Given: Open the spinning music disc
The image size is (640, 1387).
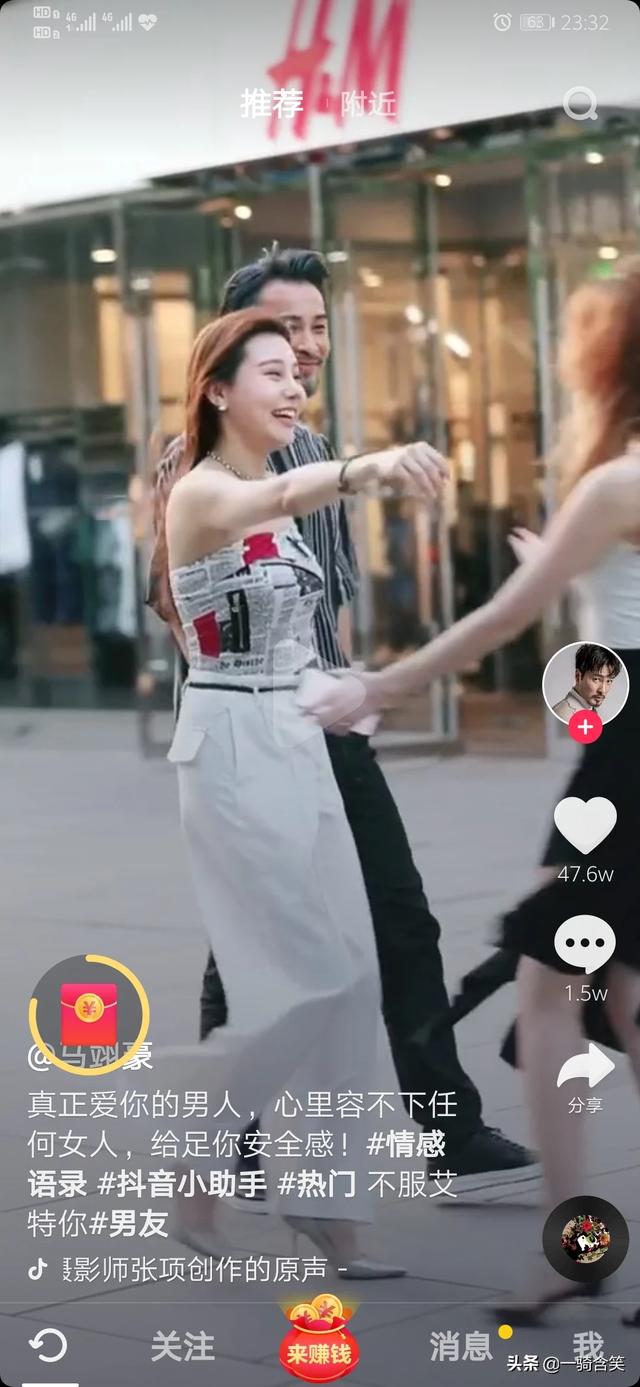Looking at the screenshot, I should [x=585, y=1239].
